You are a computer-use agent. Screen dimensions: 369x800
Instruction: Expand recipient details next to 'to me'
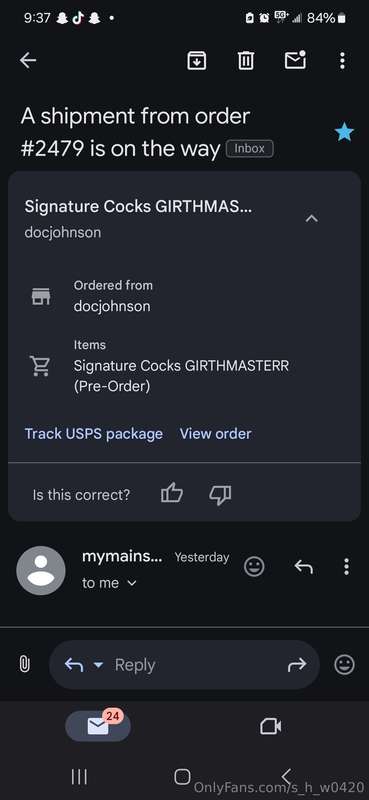click(x=132, y=583)
